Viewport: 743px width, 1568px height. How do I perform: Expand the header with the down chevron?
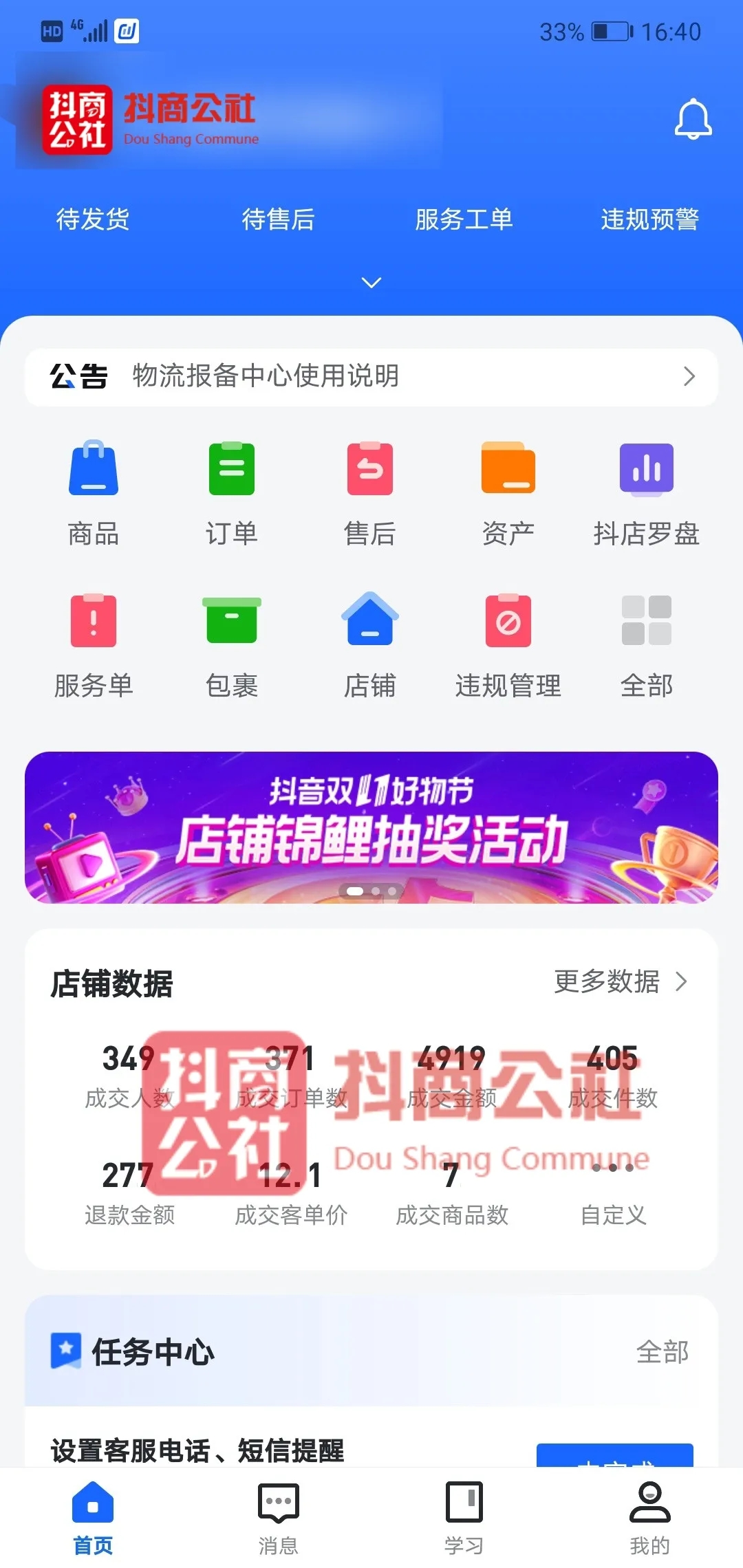pos(371,283)
